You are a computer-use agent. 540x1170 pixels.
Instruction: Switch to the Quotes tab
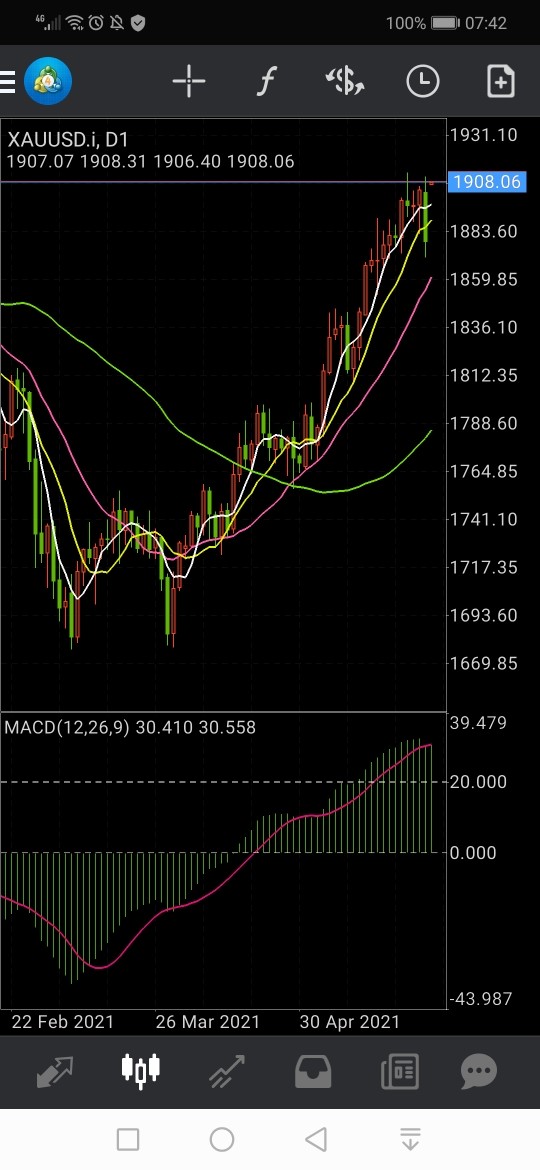point(55,1072)
